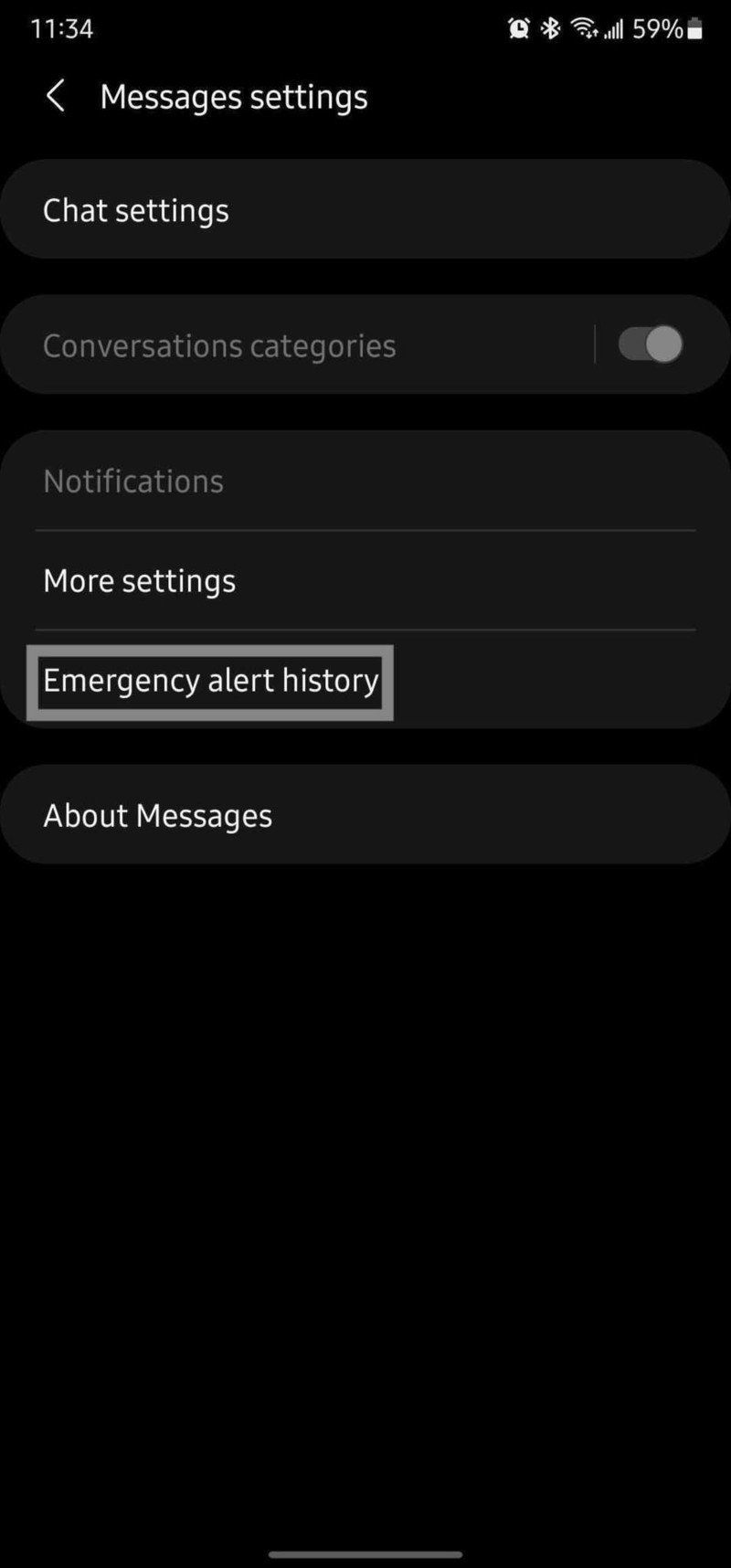Select the highlighted Emergency alert history entry
731x1568 pixels.
click(211, 681)
